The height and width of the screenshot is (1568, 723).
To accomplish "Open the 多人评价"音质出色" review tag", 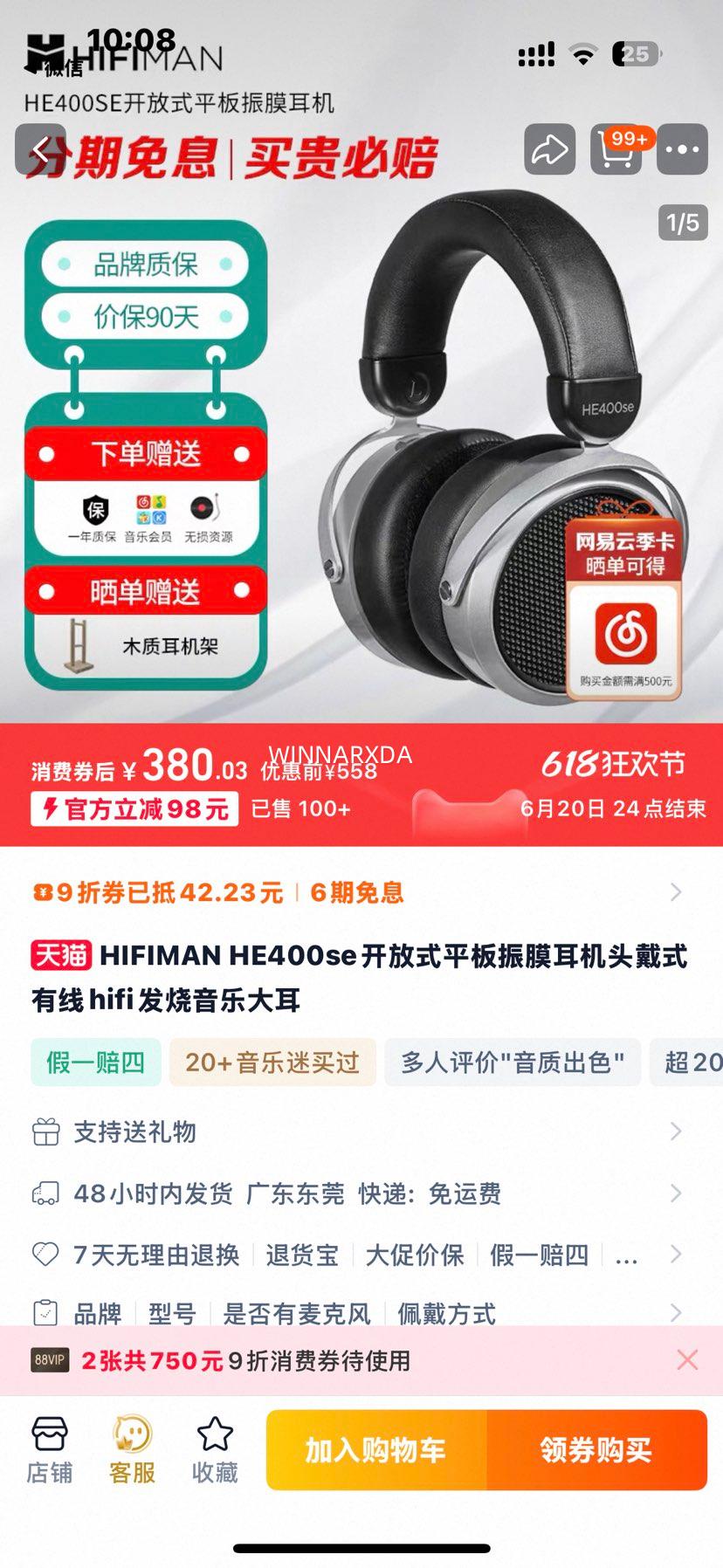I will click(513, 1063).
